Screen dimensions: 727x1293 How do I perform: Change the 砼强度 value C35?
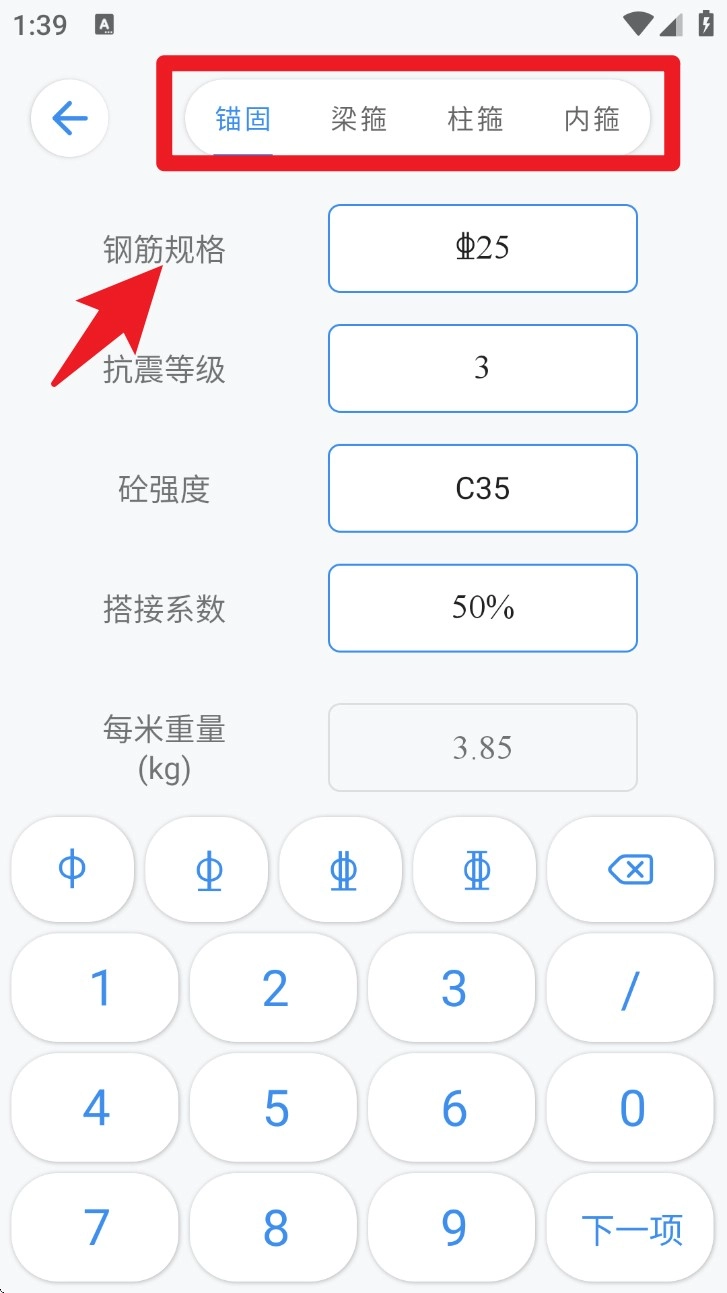[x=482, y=488]
